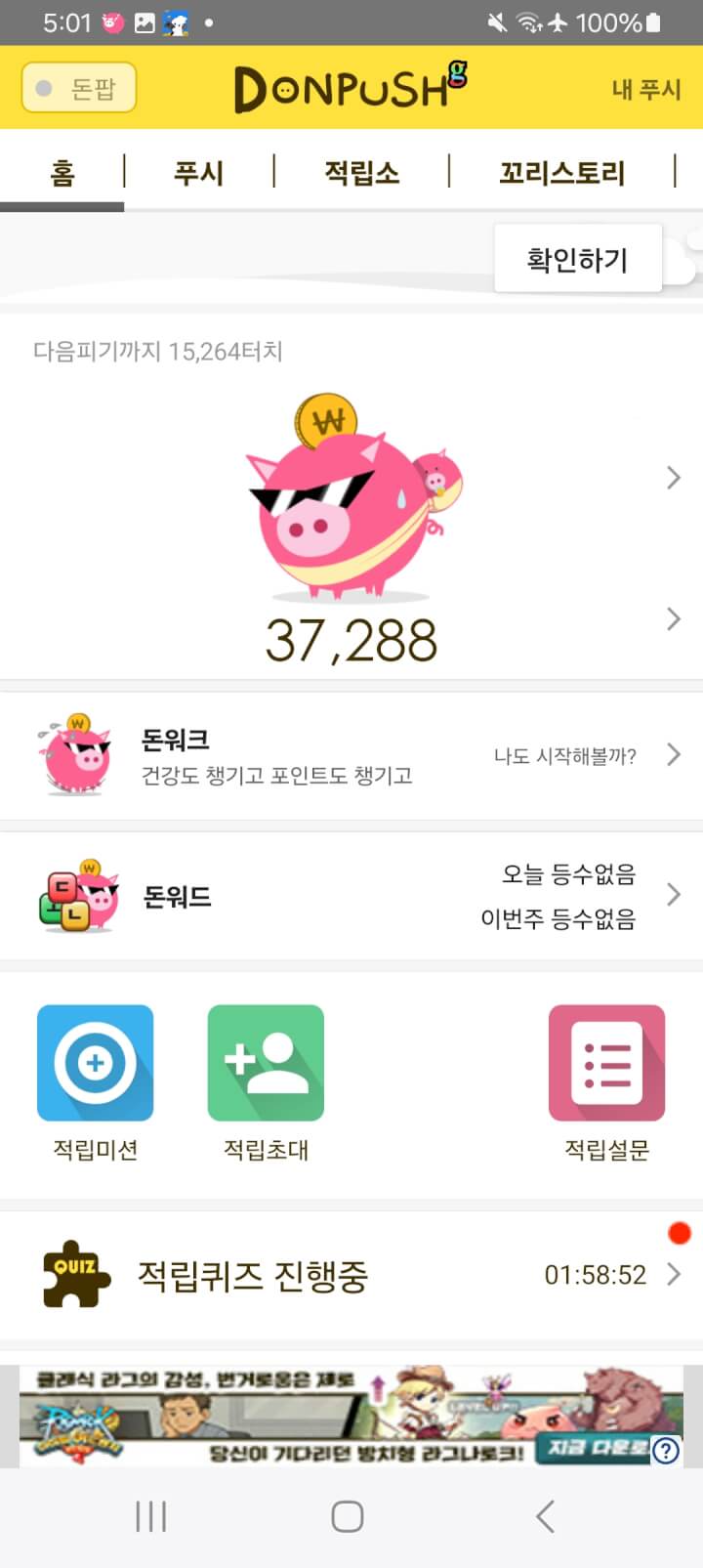Open 내 푸시 in the header
The height and width of the screenshot is (1568, 703).
click(645, 89)
